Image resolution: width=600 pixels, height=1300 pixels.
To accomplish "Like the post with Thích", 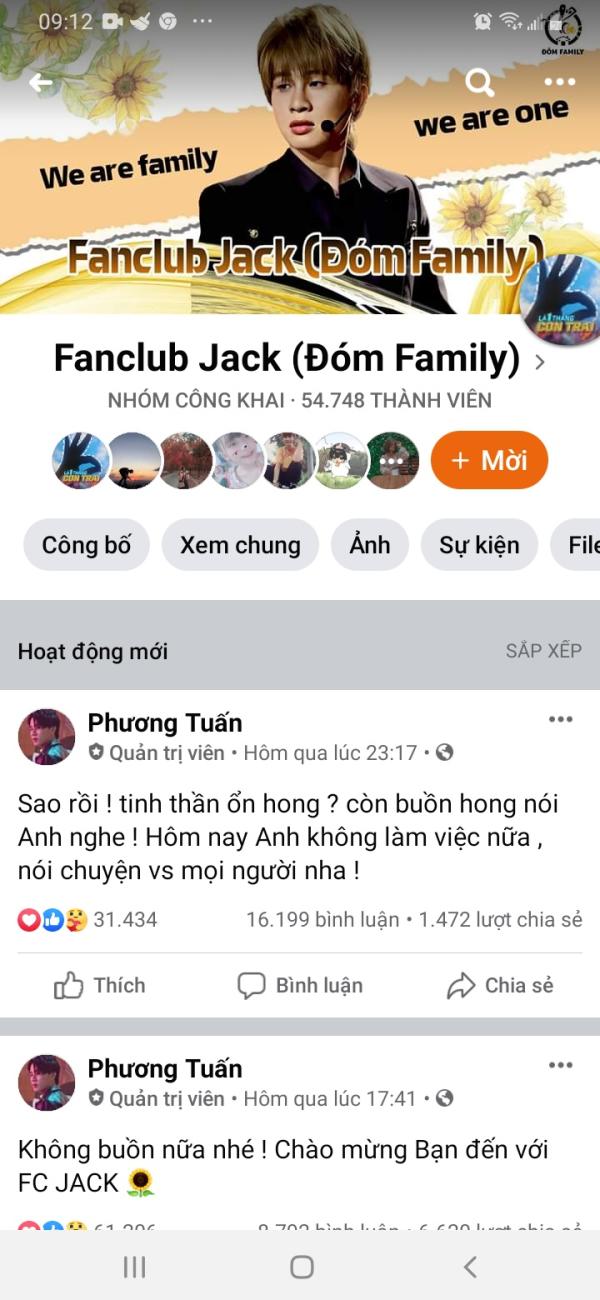I will 100,986.
